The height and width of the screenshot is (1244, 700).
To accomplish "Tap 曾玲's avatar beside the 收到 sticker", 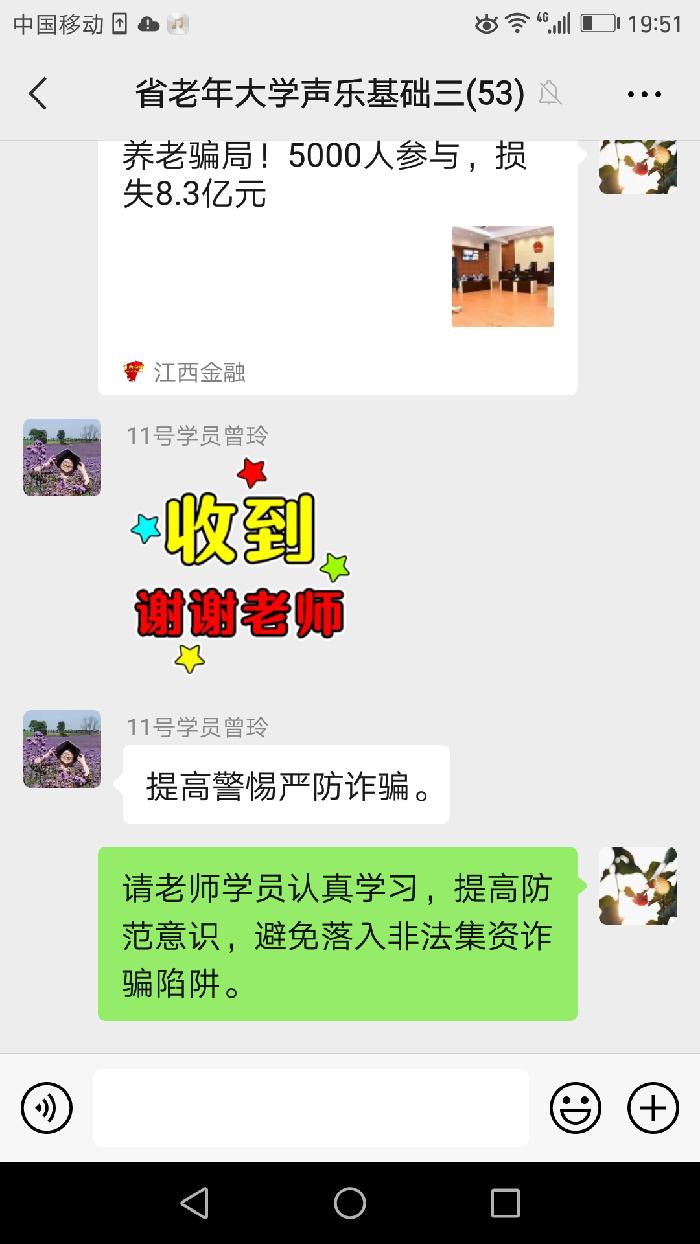I will click(62, 458).
